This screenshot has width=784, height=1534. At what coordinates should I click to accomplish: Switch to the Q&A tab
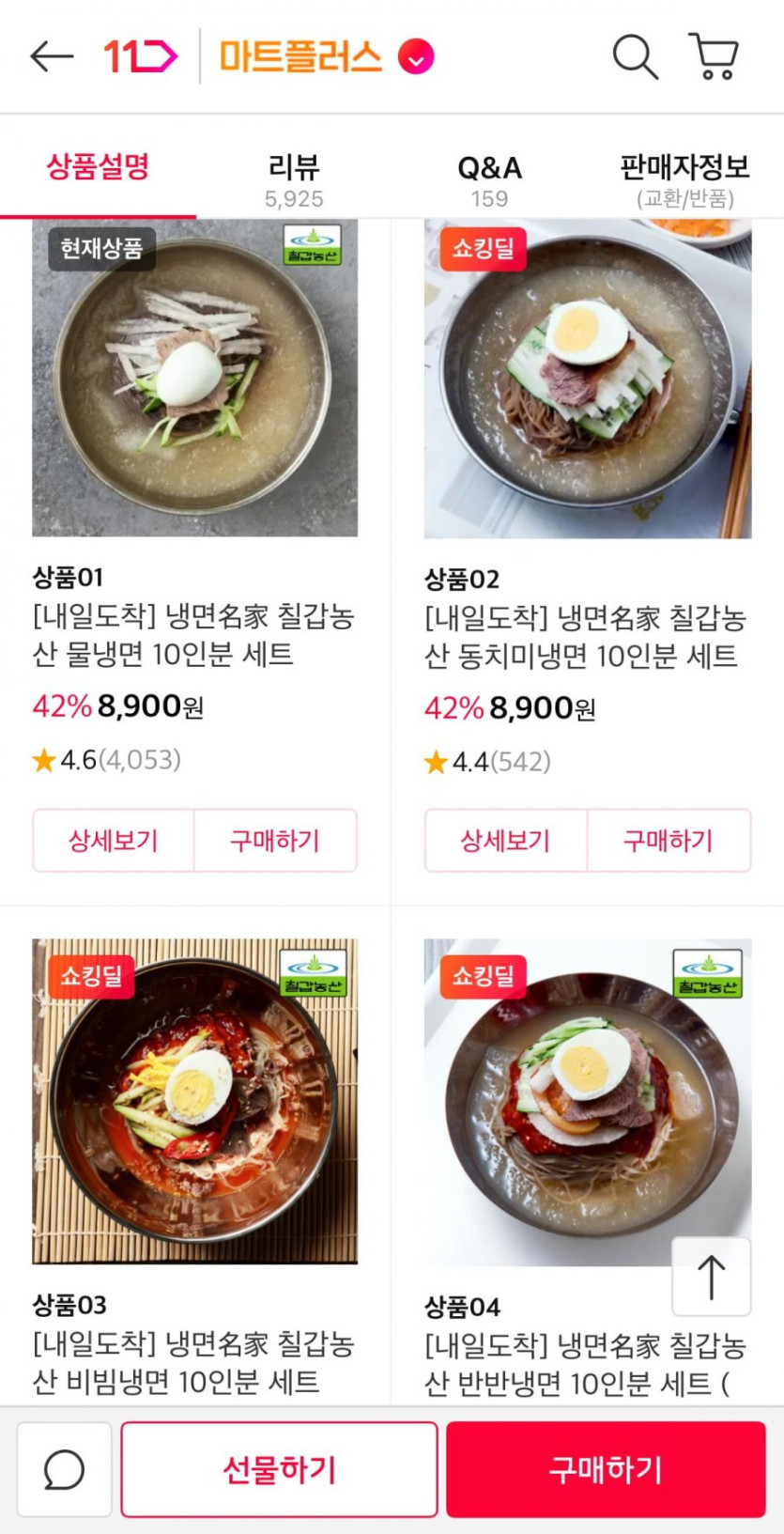tap(489, 180)
